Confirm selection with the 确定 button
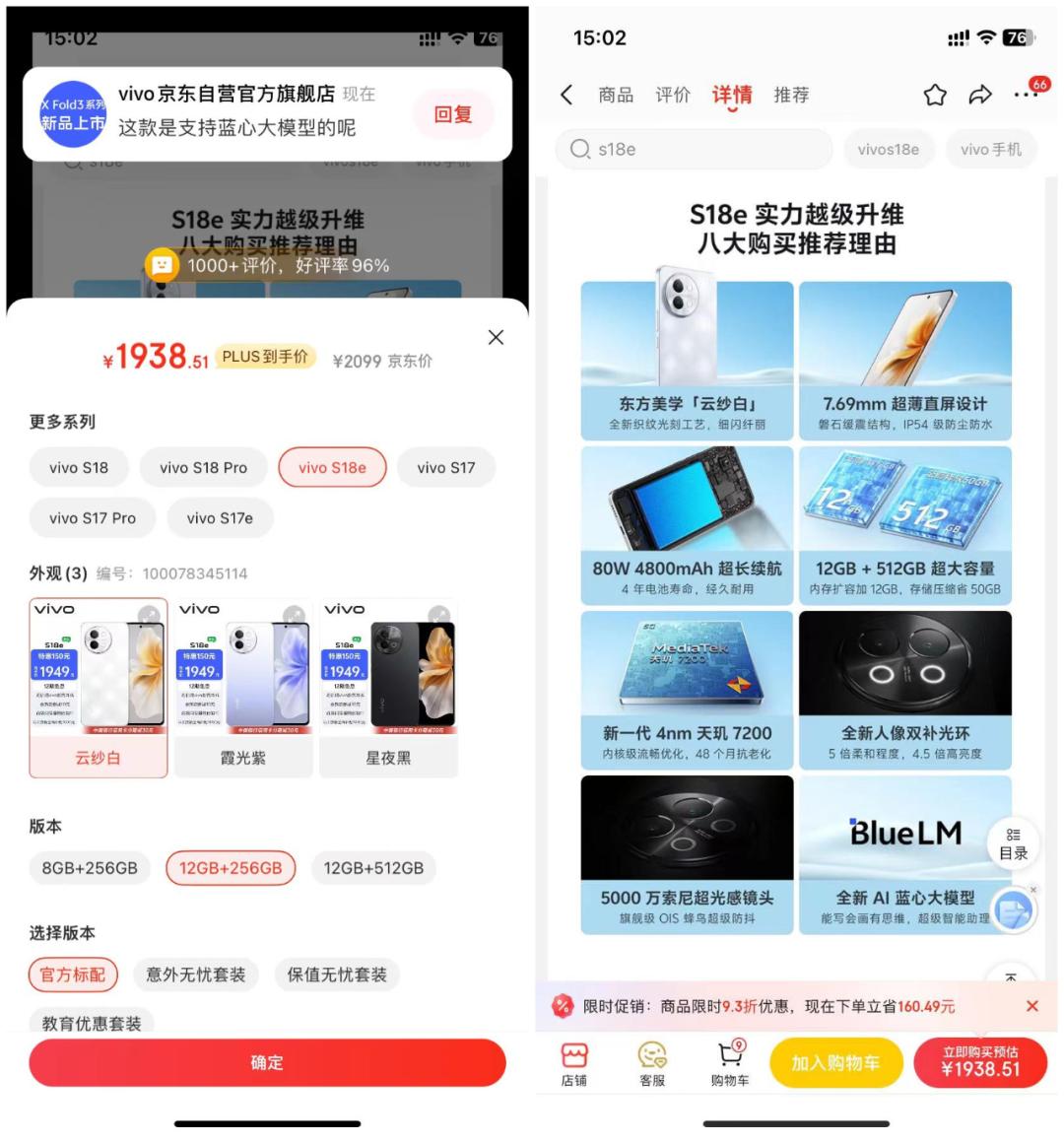The height and width of the screenshot is (1143, 1064). point(267,1062)
